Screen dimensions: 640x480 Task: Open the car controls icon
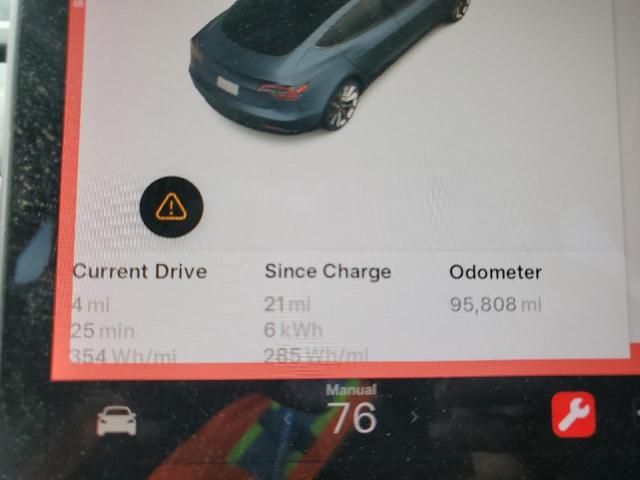(116, 421)
